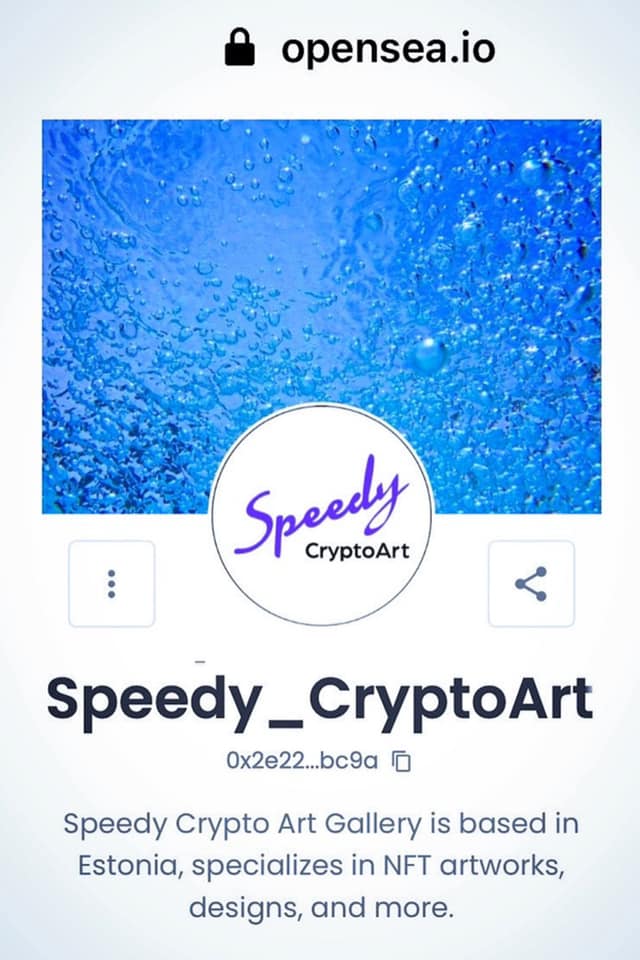The image size is (640, 960).
Task: Open the three-dot more options menu
Action: coord(111,584)
